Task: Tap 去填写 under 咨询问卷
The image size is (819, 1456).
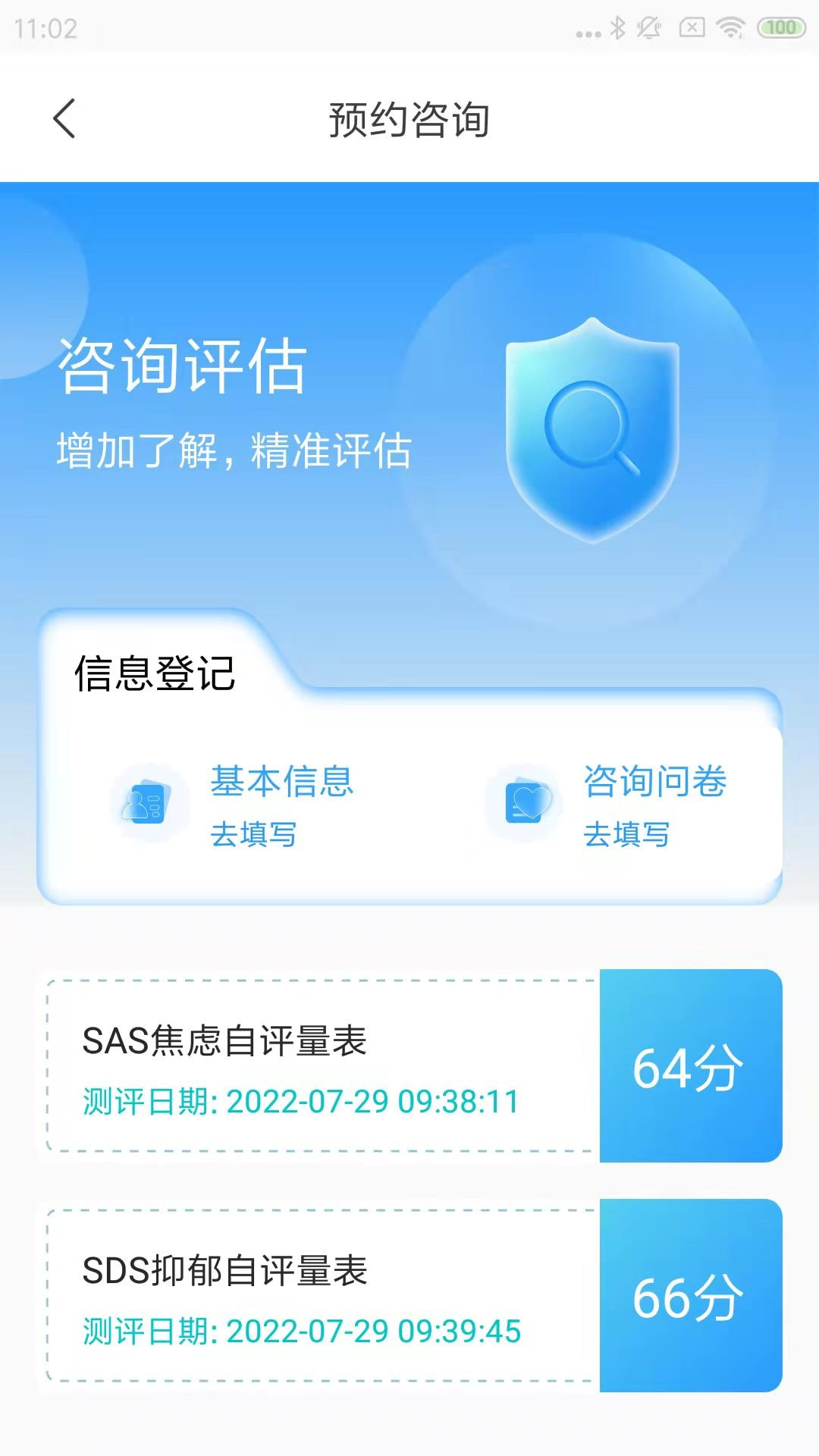Action: click(x=628, y=835)
